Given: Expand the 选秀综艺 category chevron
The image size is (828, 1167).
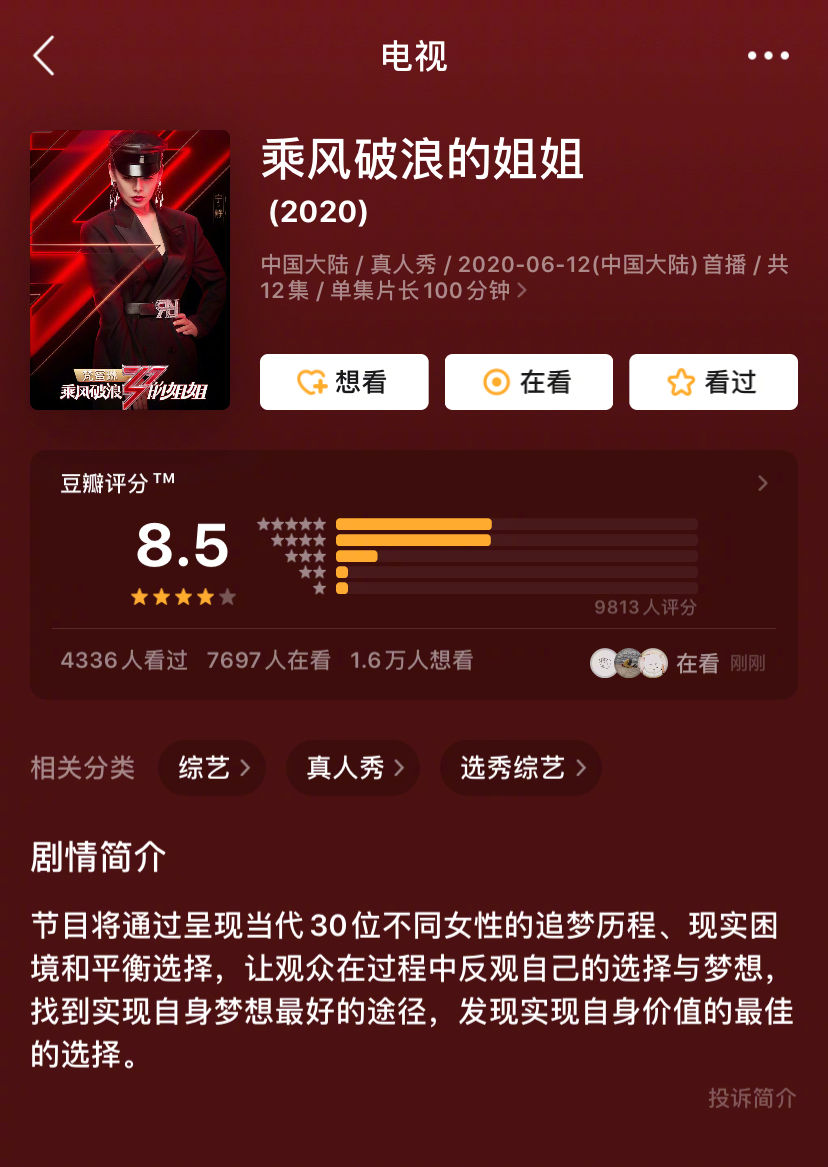Looking at the screenshot, I should click(581, 768).
